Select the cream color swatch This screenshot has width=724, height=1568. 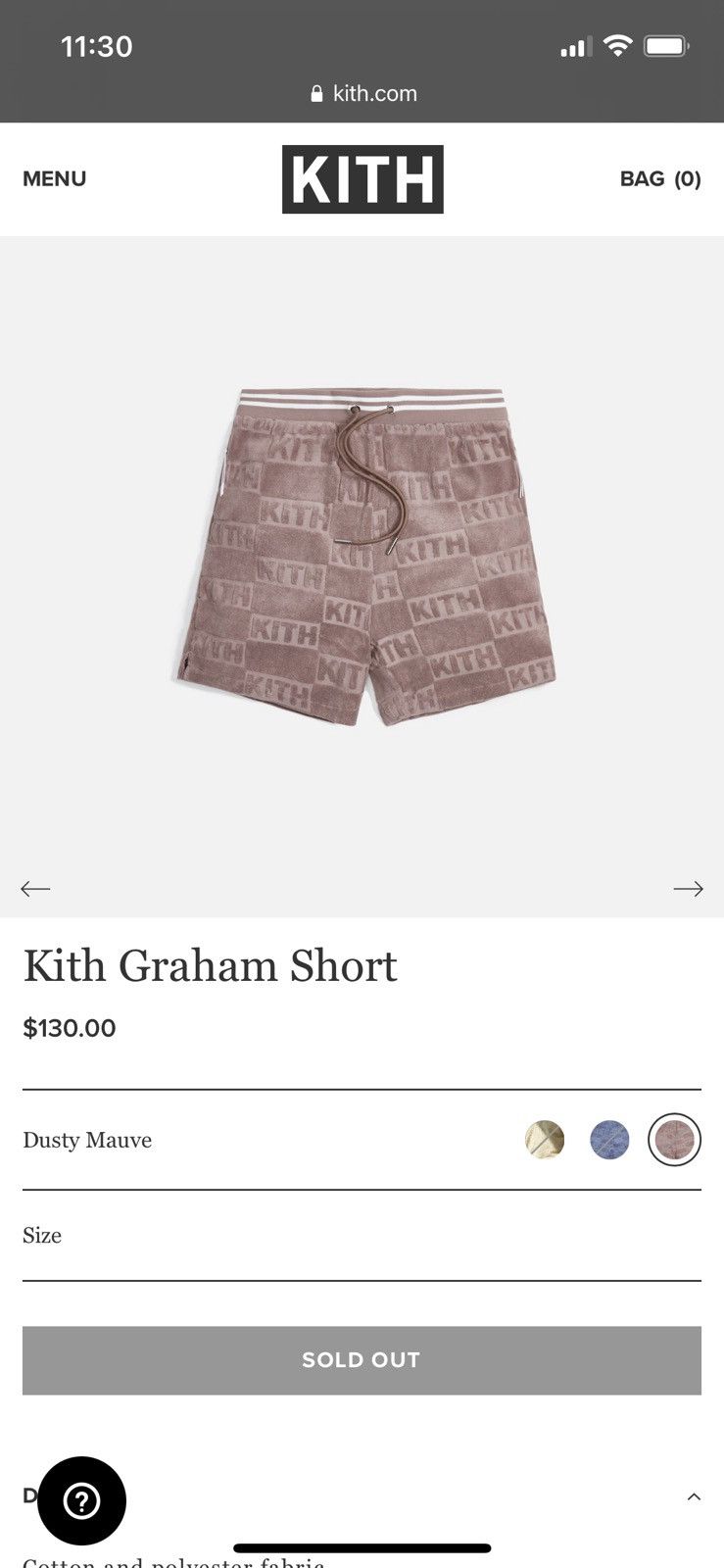click(545, 1140)
